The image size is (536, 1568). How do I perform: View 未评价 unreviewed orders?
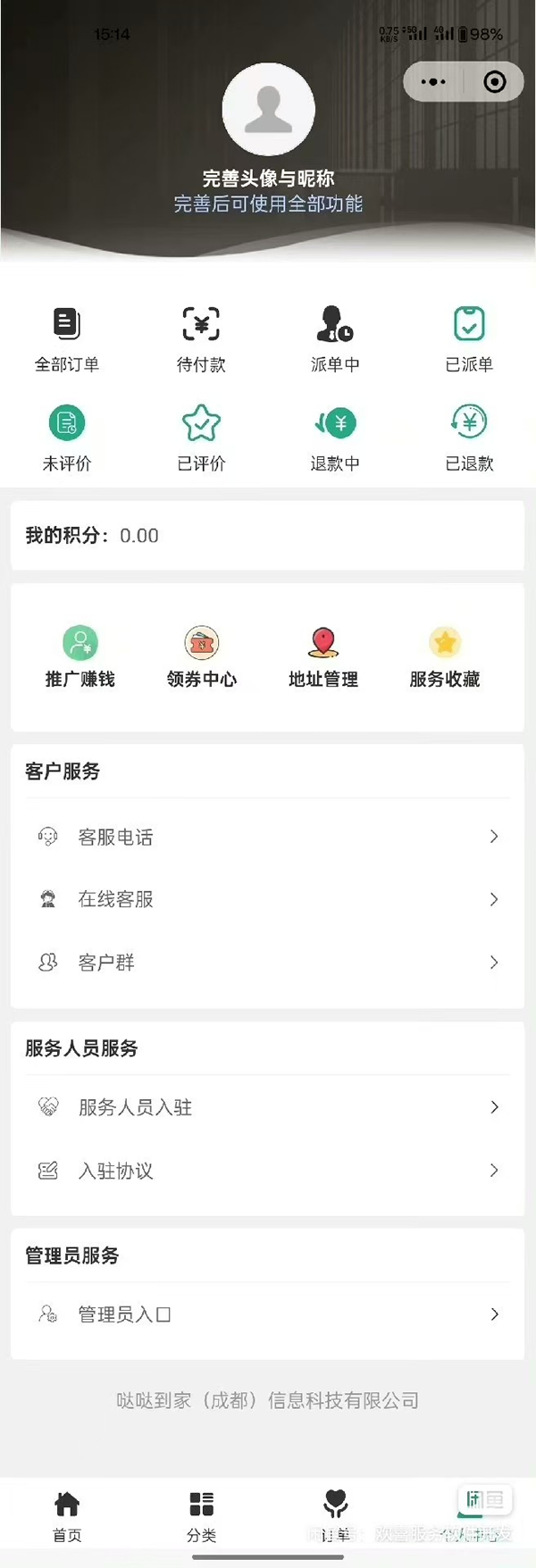click(67, 438)
